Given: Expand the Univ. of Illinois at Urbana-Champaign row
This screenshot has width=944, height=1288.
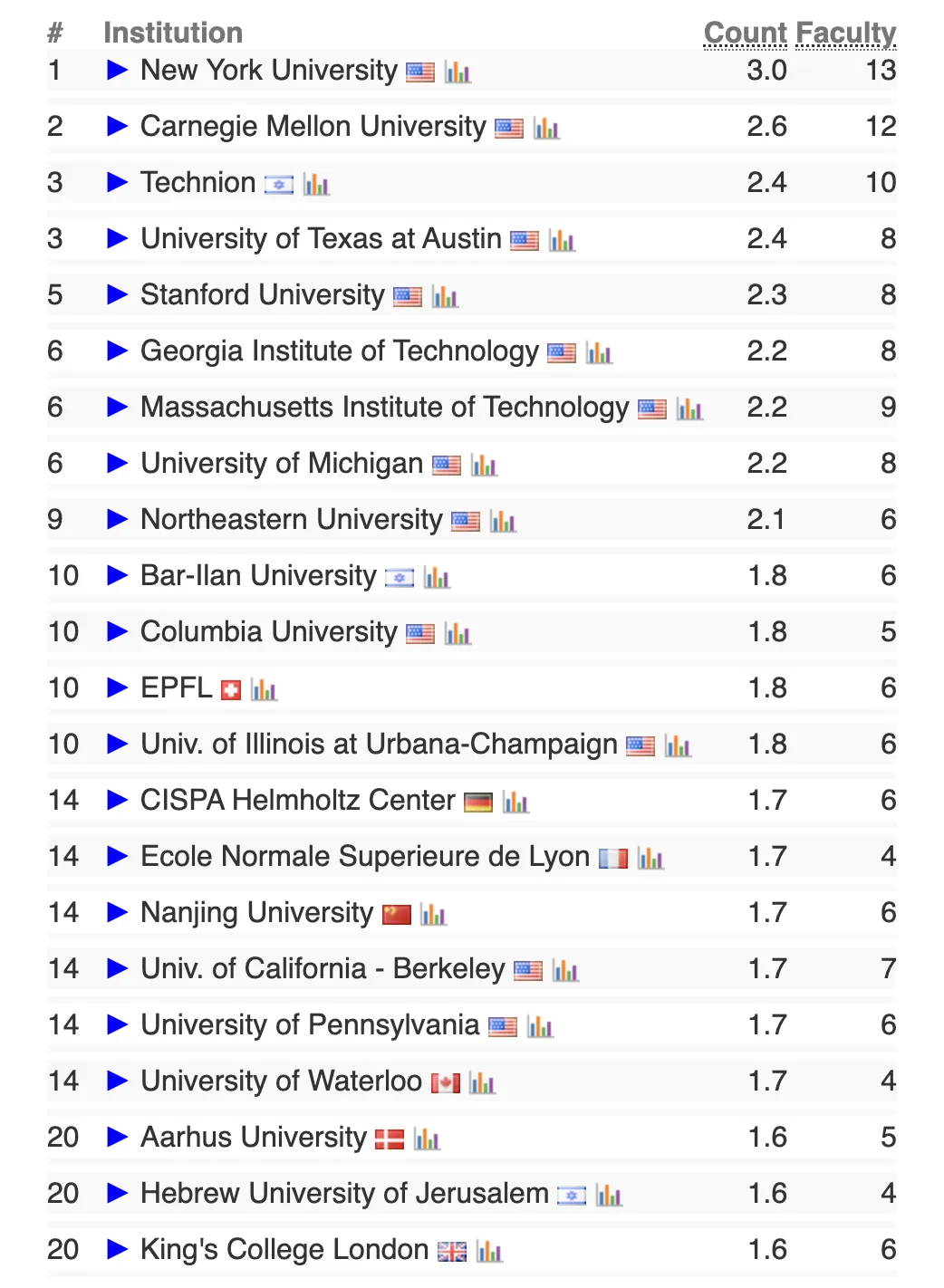Looking at the screenshot, I should (x=117, y=744).
